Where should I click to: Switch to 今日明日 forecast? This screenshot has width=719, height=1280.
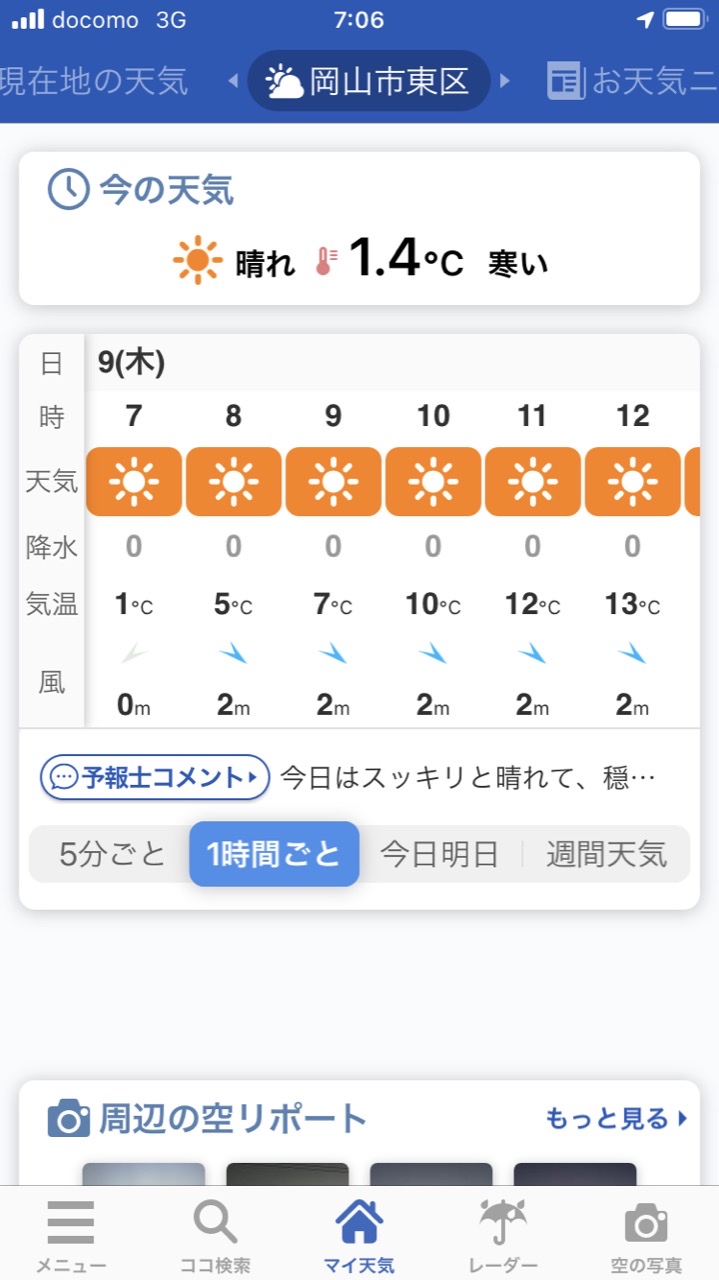440,854
